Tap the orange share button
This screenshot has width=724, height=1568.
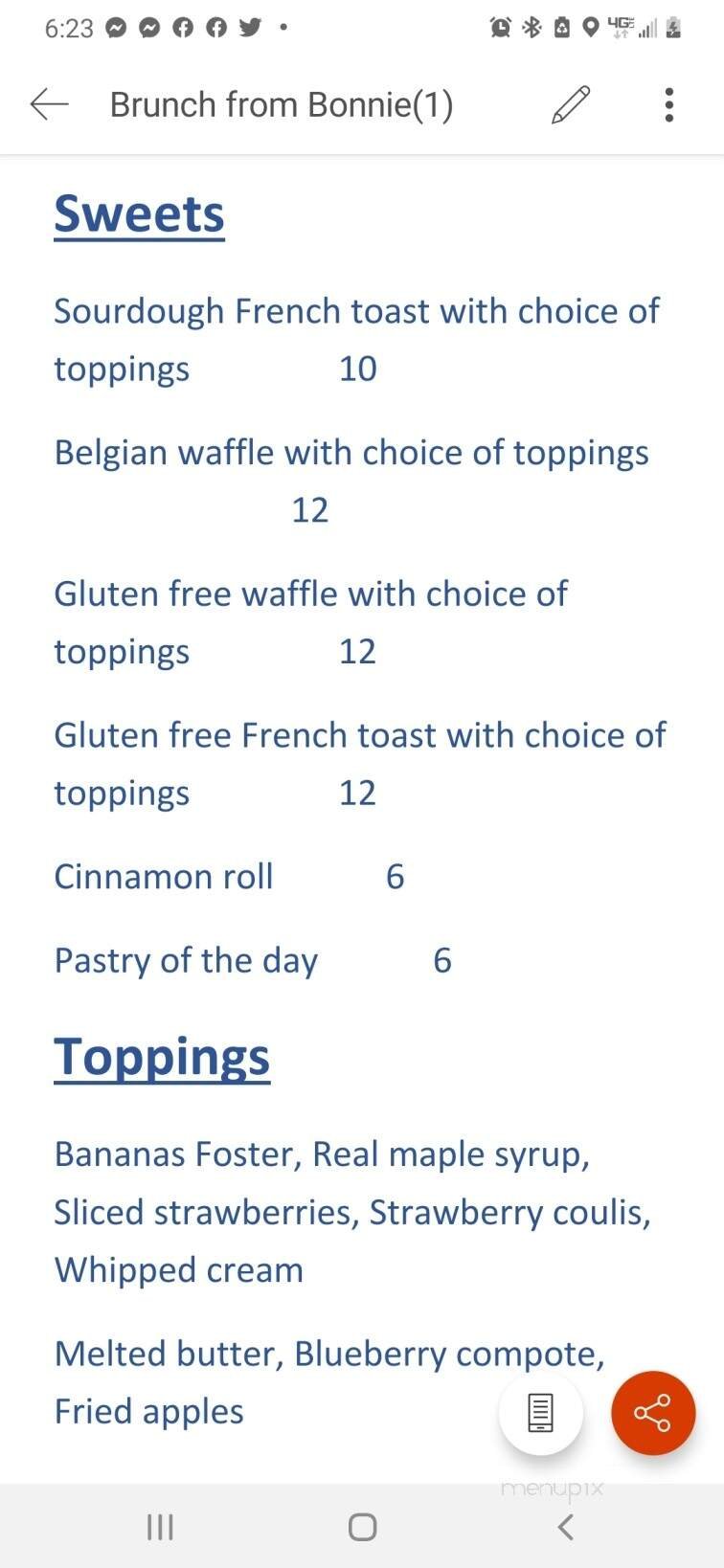click(653, 1413)
